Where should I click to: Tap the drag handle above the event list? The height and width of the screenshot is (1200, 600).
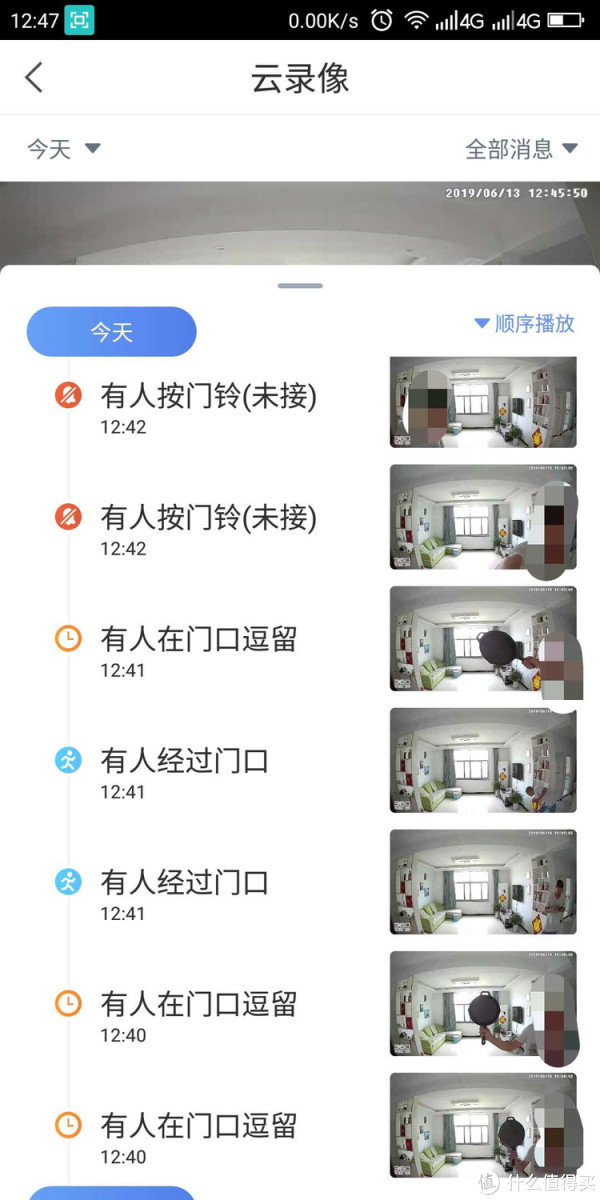pyautogui.click(x=300, y=286)
